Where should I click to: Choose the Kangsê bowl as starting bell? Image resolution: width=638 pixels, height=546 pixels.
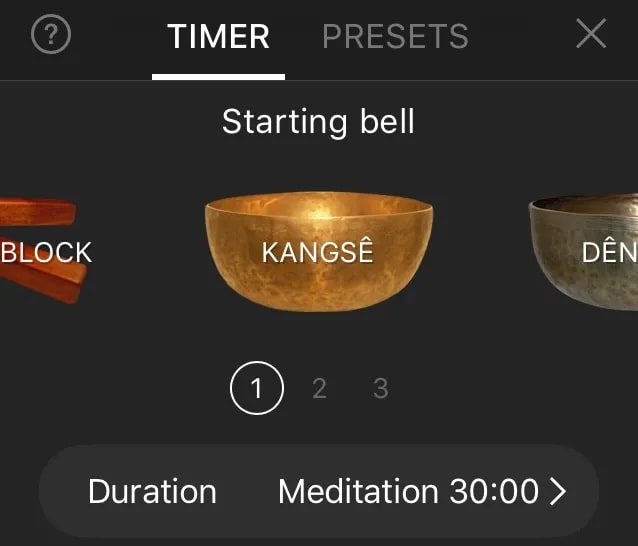[318, 250]
